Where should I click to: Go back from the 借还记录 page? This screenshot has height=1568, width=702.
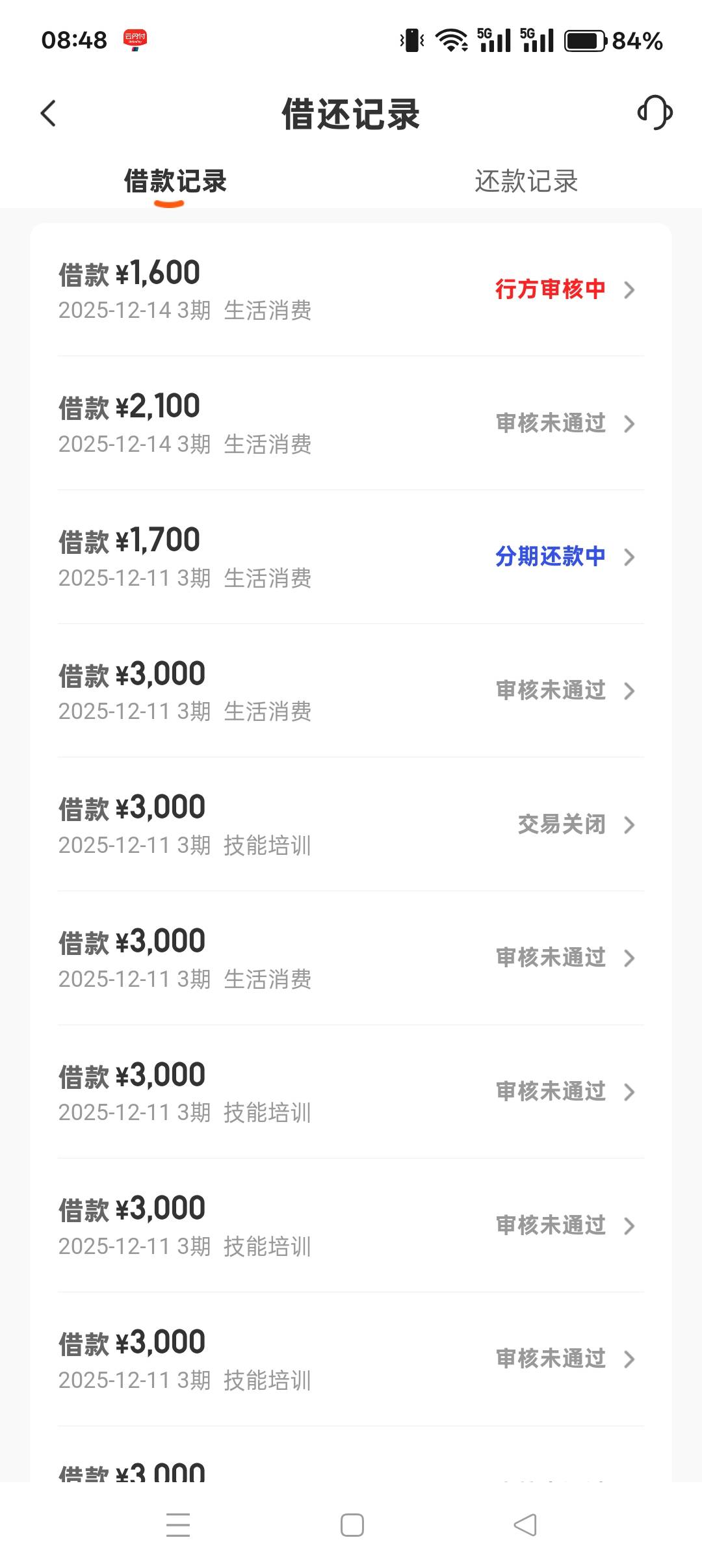point(49,114)
